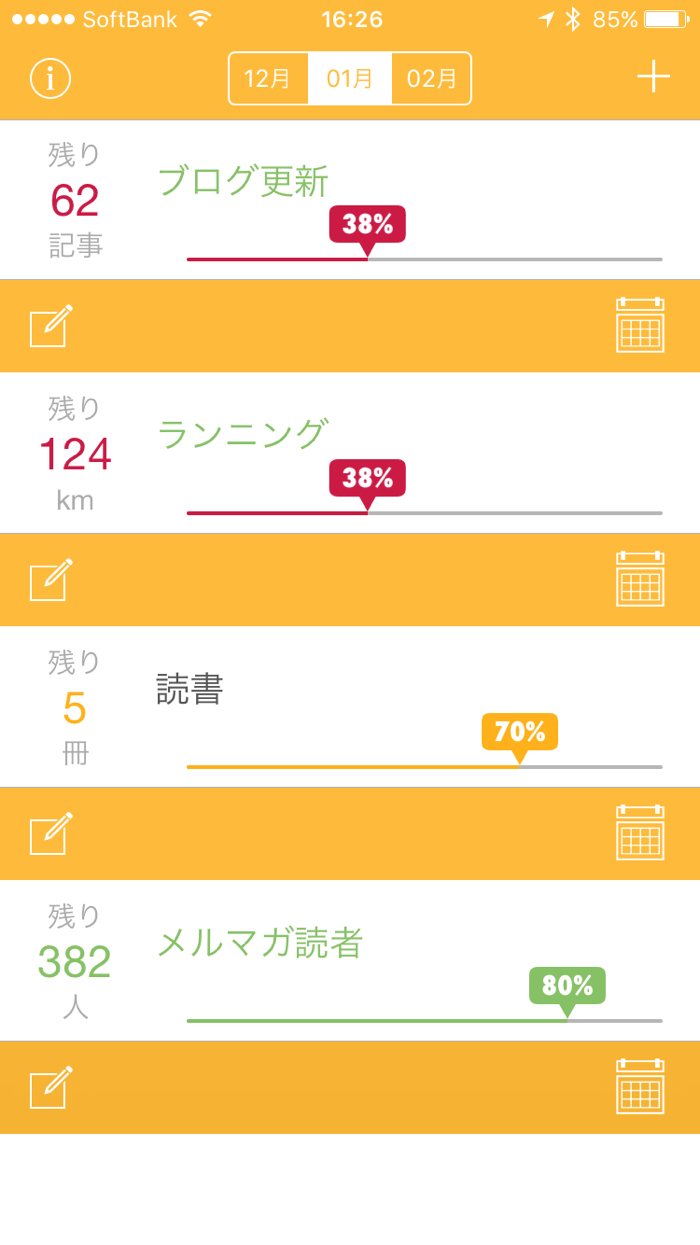Open calendar for ランニング
The height and width of the screenshot is (1245, 700).
click(x=640, y=579)
